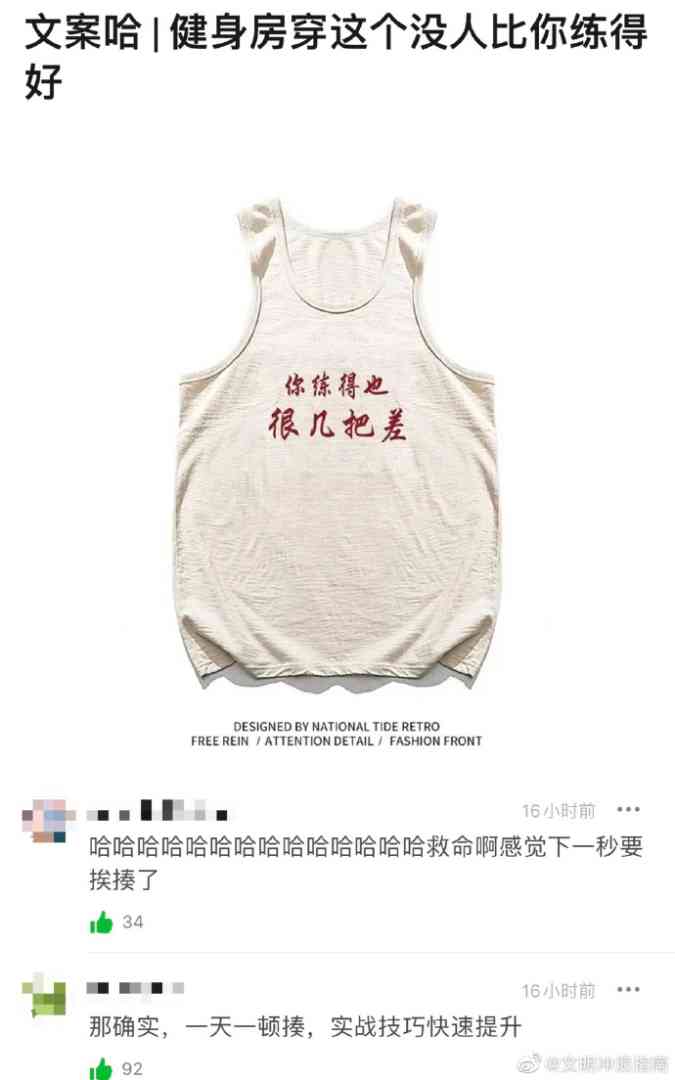Like the comment with 34 likes
675x1080 pixels.
[102, 923]
